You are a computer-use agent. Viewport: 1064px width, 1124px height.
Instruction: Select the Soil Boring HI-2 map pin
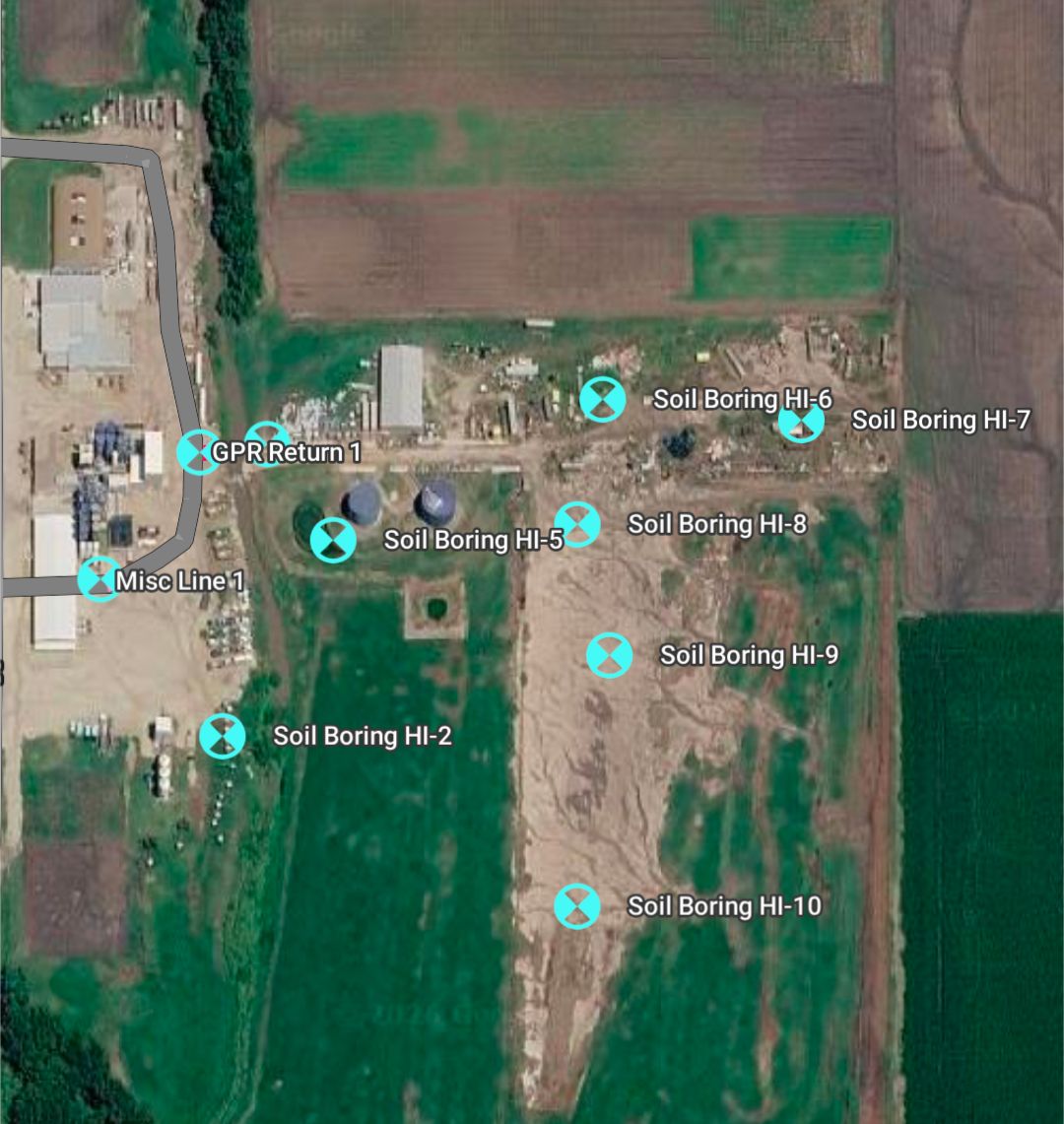(223, 736)
